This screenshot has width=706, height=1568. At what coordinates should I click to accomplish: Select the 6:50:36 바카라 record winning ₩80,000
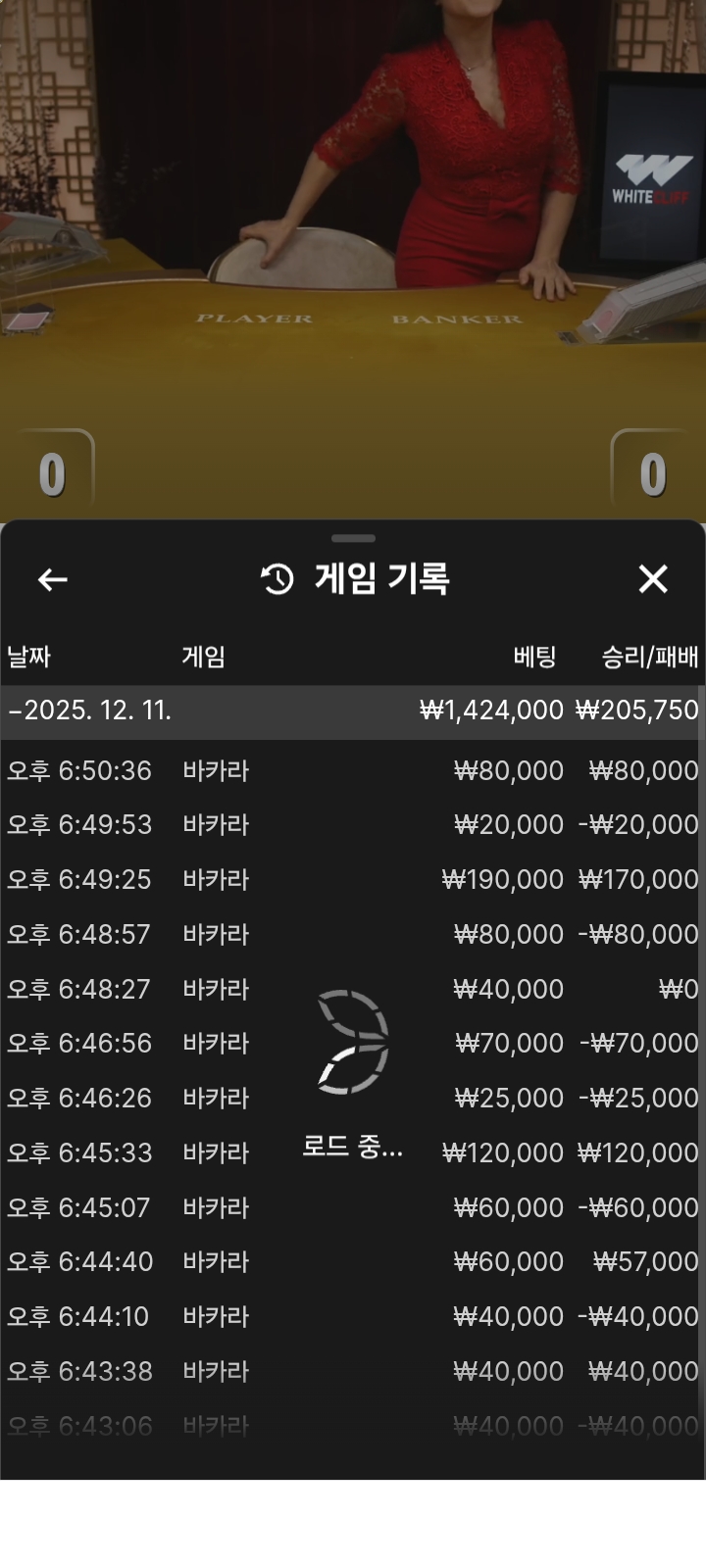(x=353, y=770)
